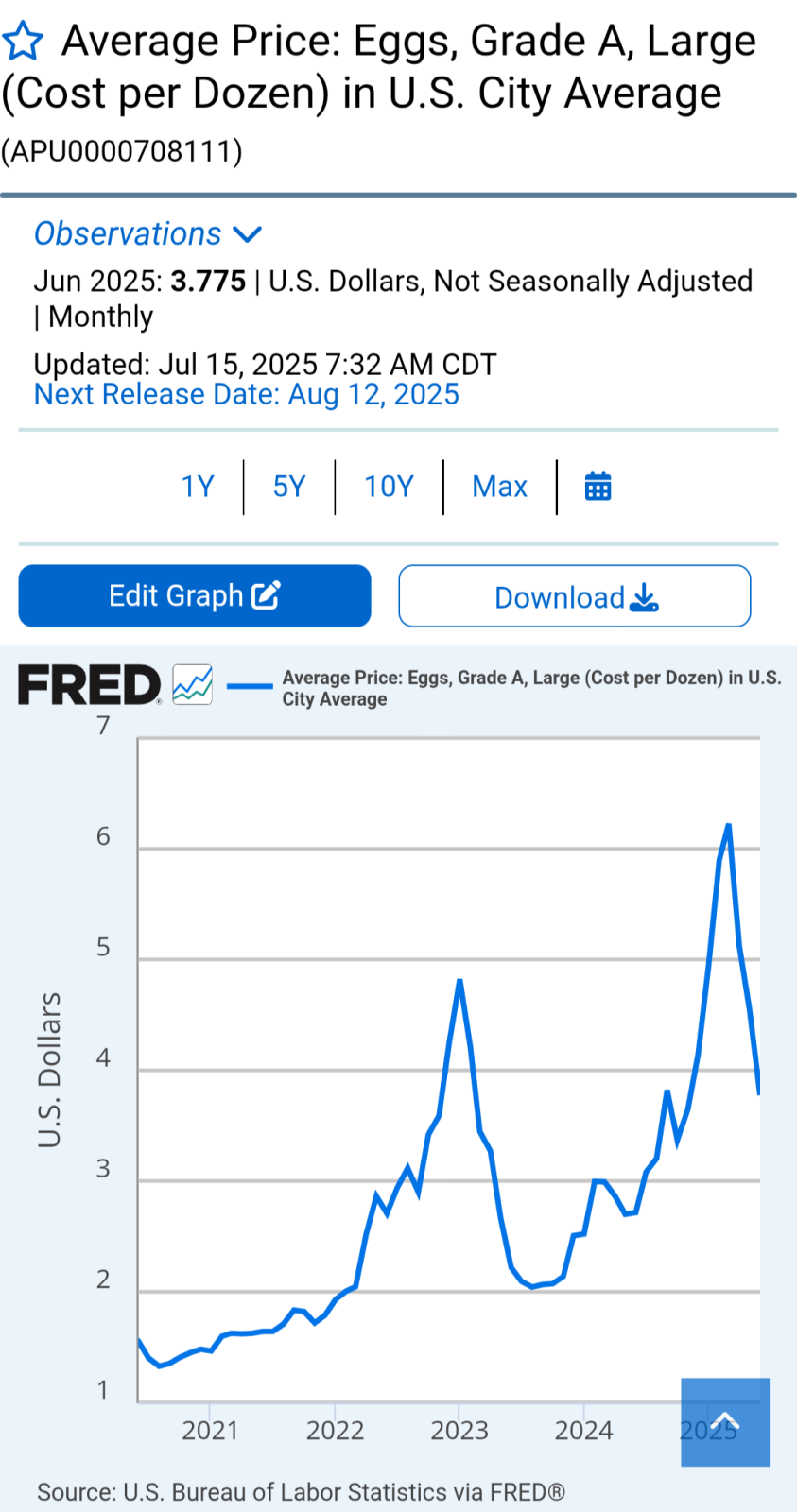
Task: Select the 1Y date range
Action: pos(198,487)
